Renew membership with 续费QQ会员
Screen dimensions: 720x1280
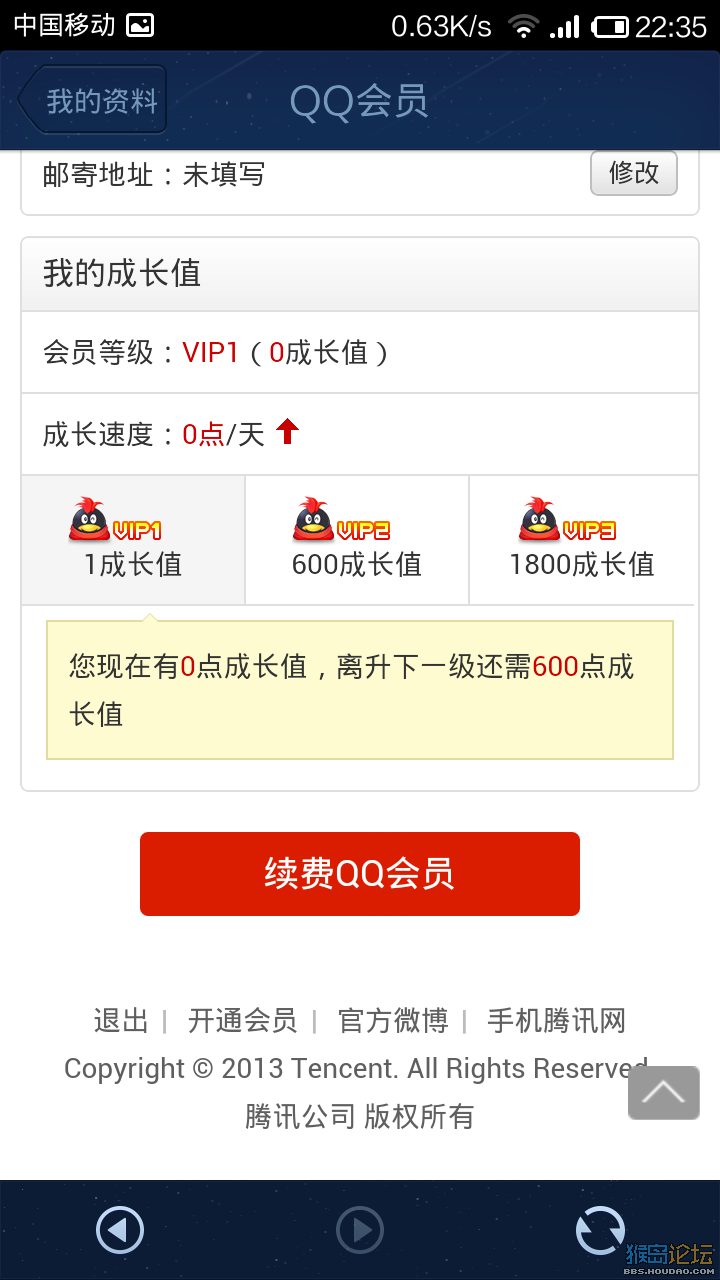click(360, 874)
